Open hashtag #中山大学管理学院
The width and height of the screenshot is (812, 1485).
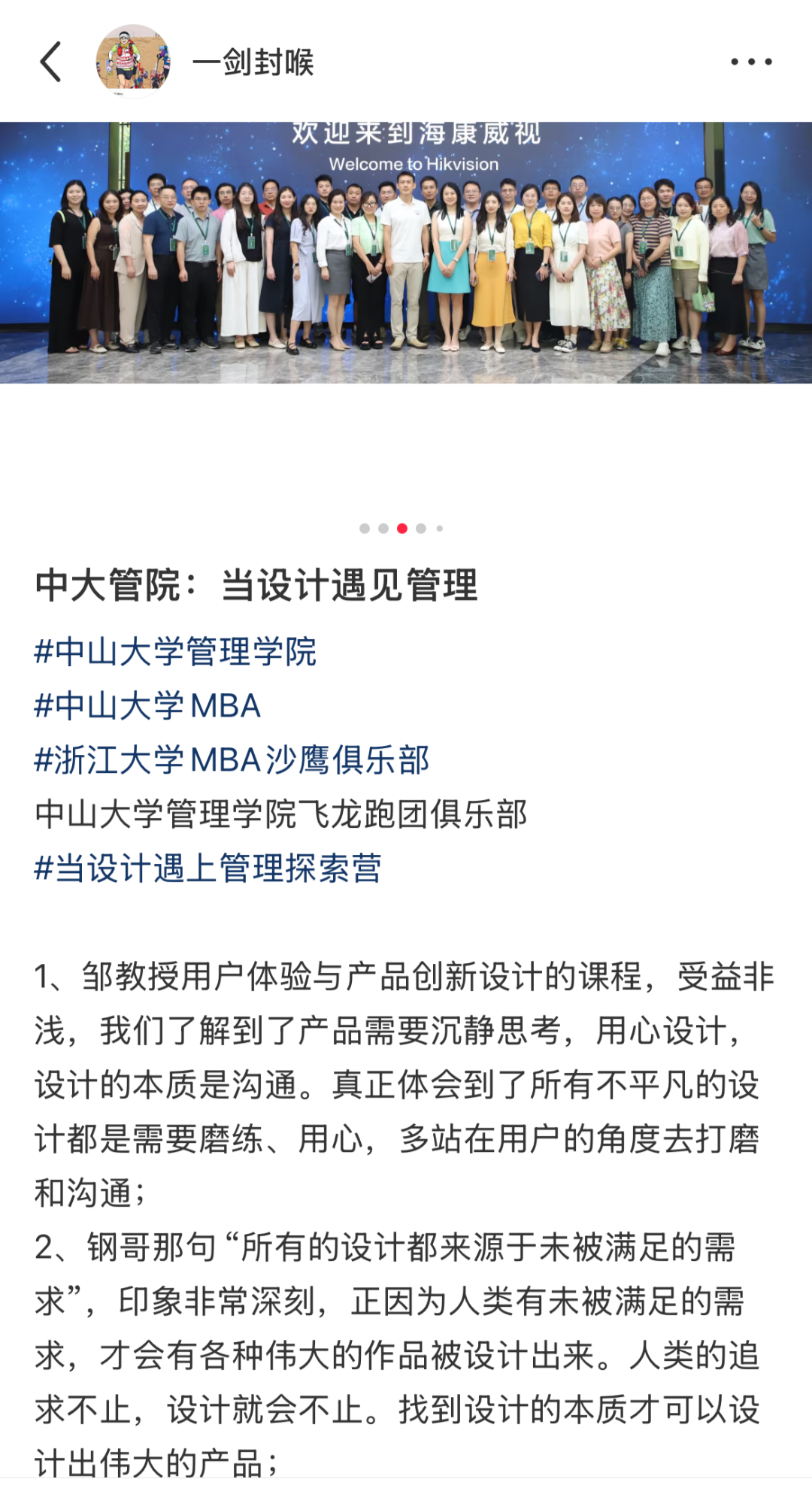pos(175,652)
